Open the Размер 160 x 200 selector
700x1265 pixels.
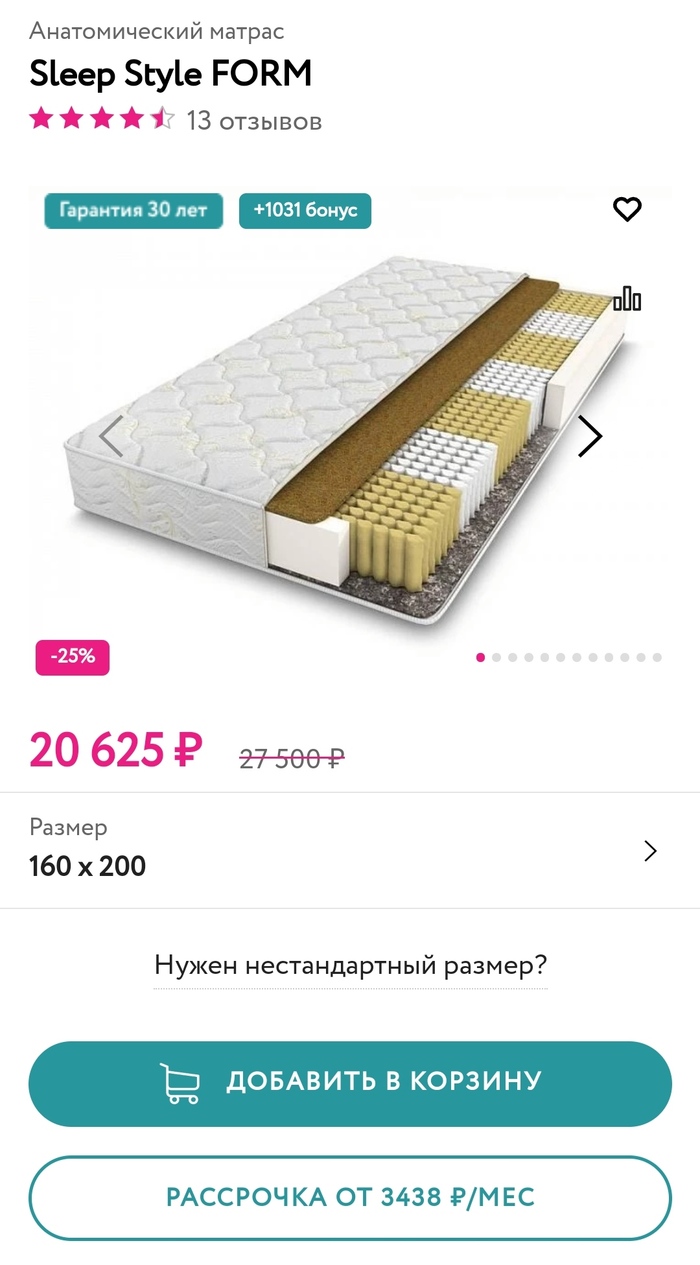pyautogui.click(x=349, y=850)
